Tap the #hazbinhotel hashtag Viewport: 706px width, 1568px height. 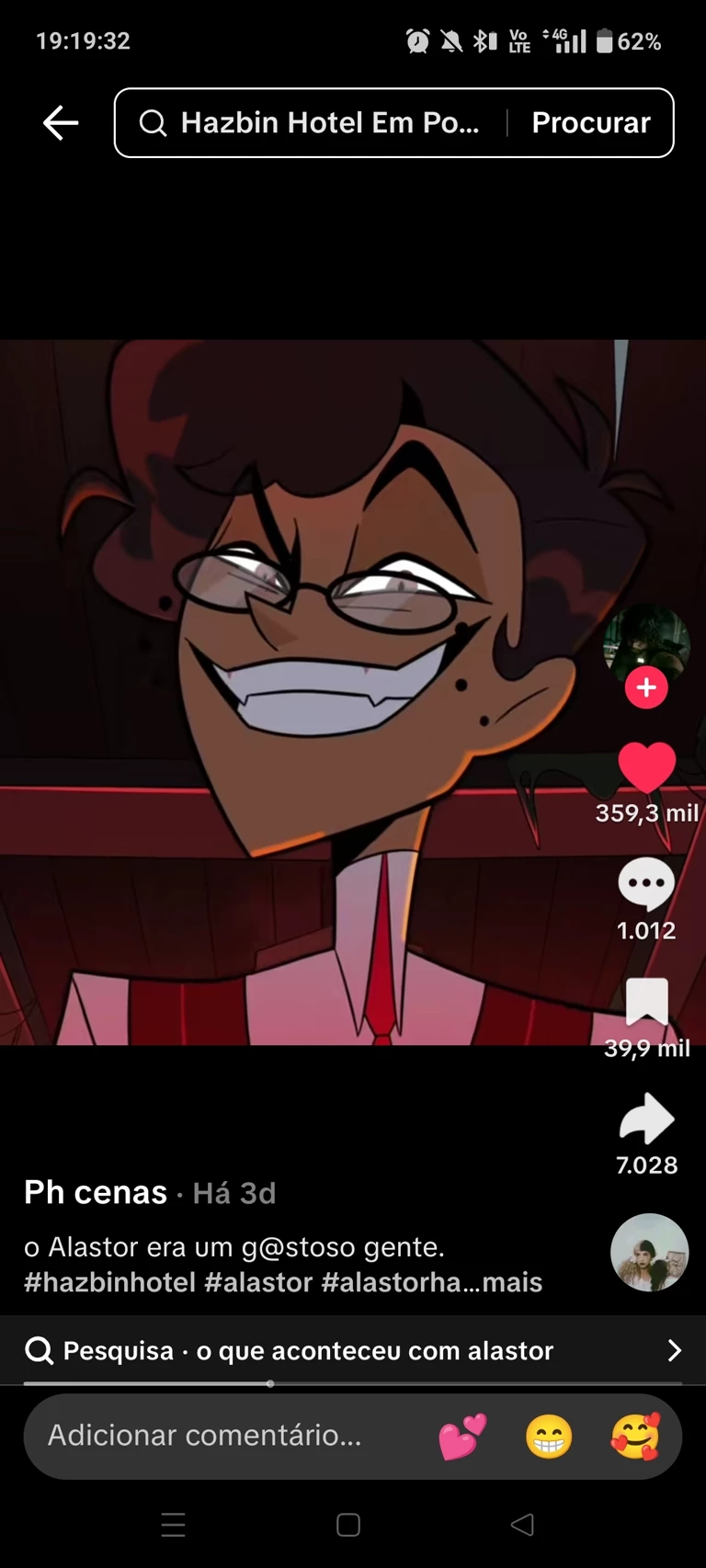click(x=109, y=1282)
